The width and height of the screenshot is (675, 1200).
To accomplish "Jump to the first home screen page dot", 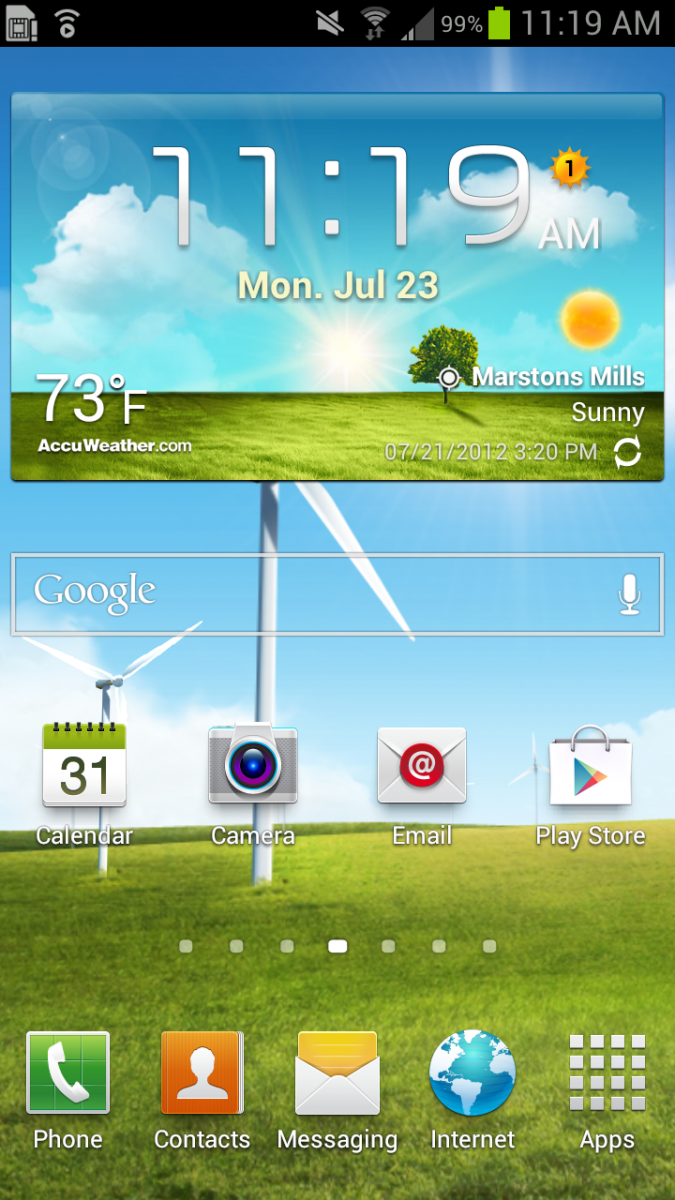I will pos(186,946).
